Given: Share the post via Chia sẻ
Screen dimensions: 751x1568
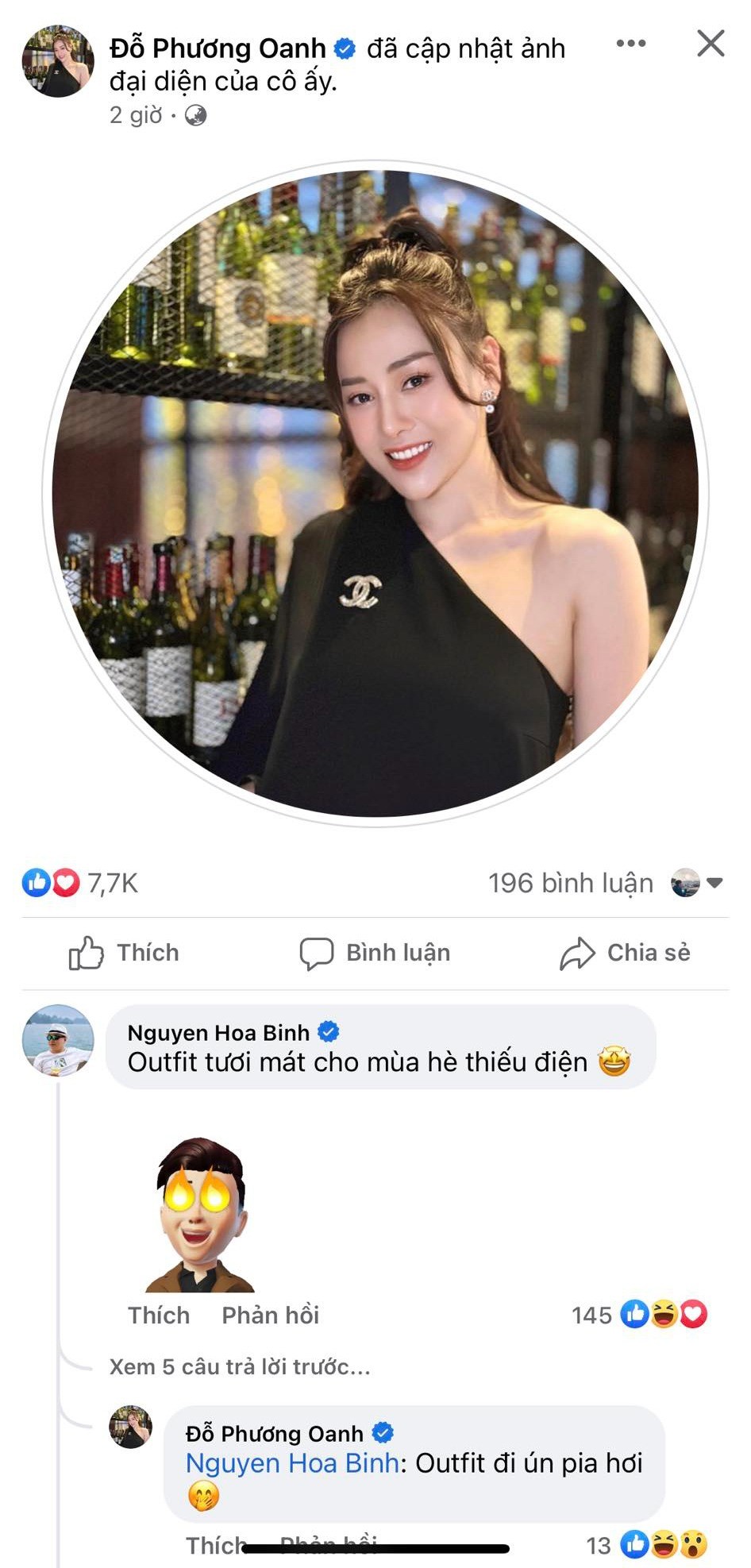Looking at the screenshot, I should point(626,953).
